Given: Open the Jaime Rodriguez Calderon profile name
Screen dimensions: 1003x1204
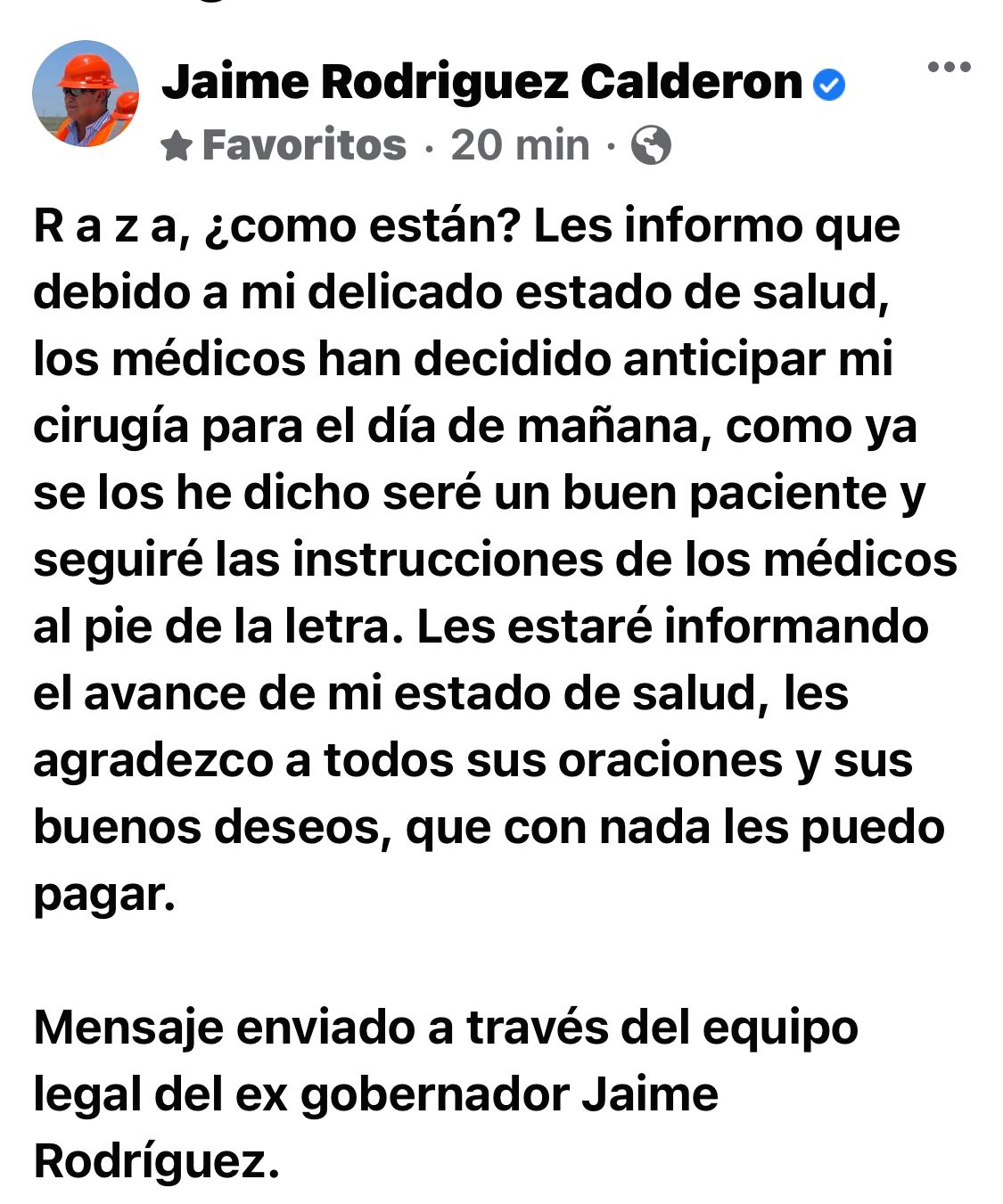Looking at the screenshot, I should (481, 83).
